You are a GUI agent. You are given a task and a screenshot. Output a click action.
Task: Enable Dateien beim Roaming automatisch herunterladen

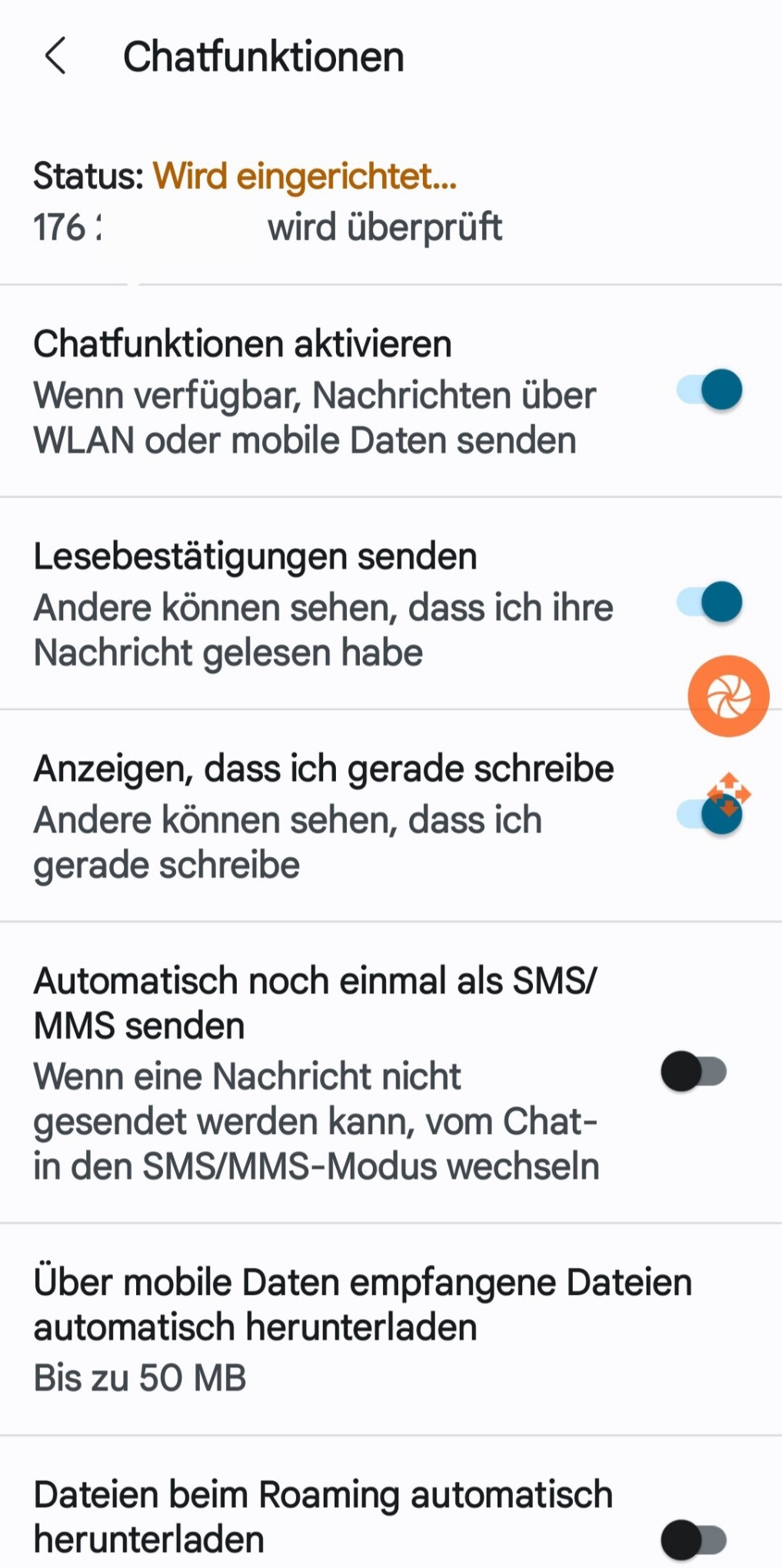(x=694, y=1540)
